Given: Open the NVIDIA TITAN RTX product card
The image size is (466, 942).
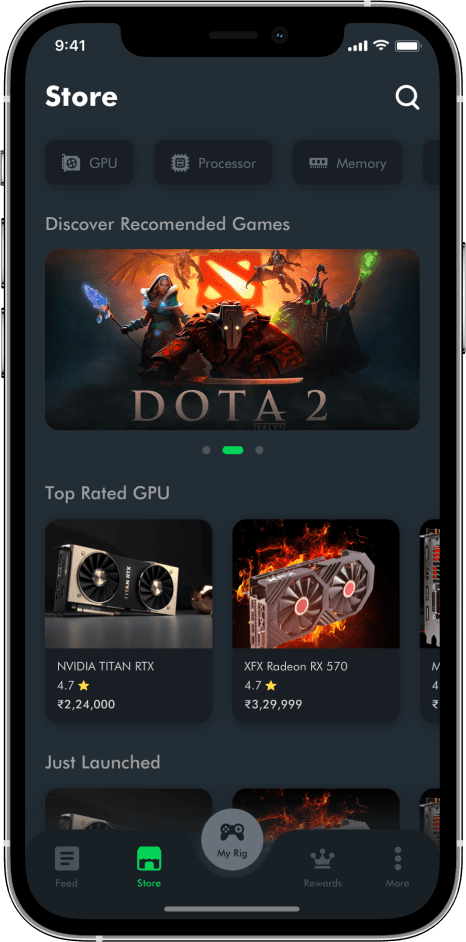Looking at the screenshot, I should coord(129,621).
